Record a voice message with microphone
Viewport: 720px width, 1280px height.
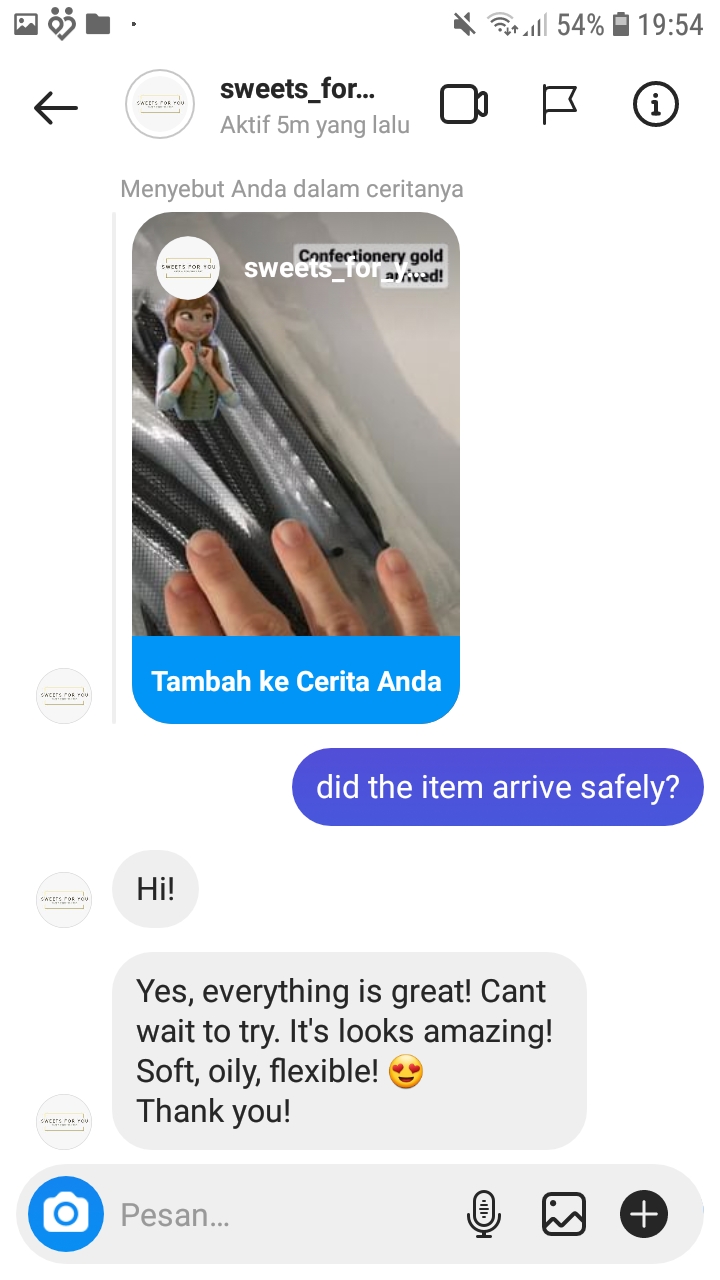pyautogui.click(x=484, y=1215)
